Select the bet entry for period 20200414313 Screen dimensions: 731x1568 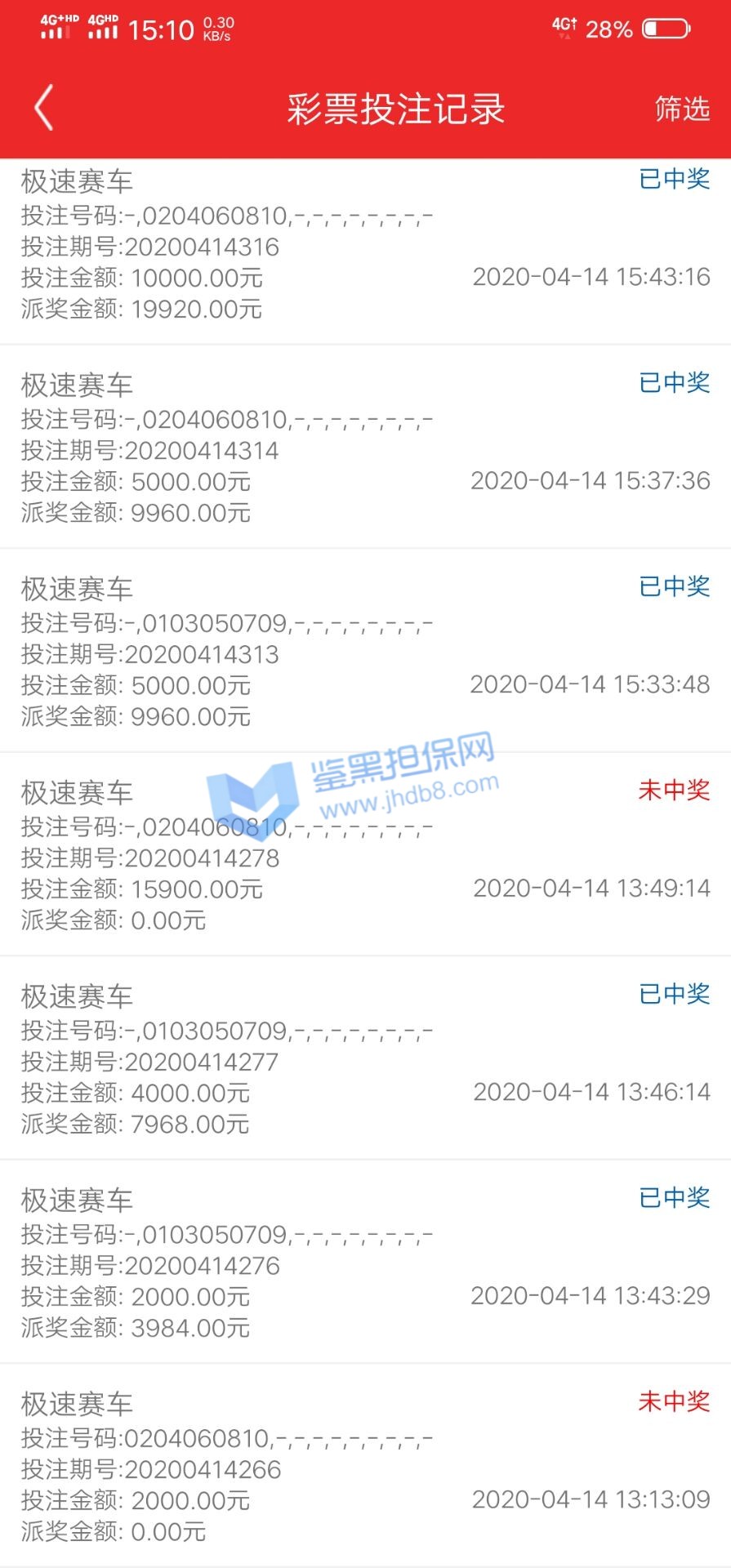[x=365, y=653]
